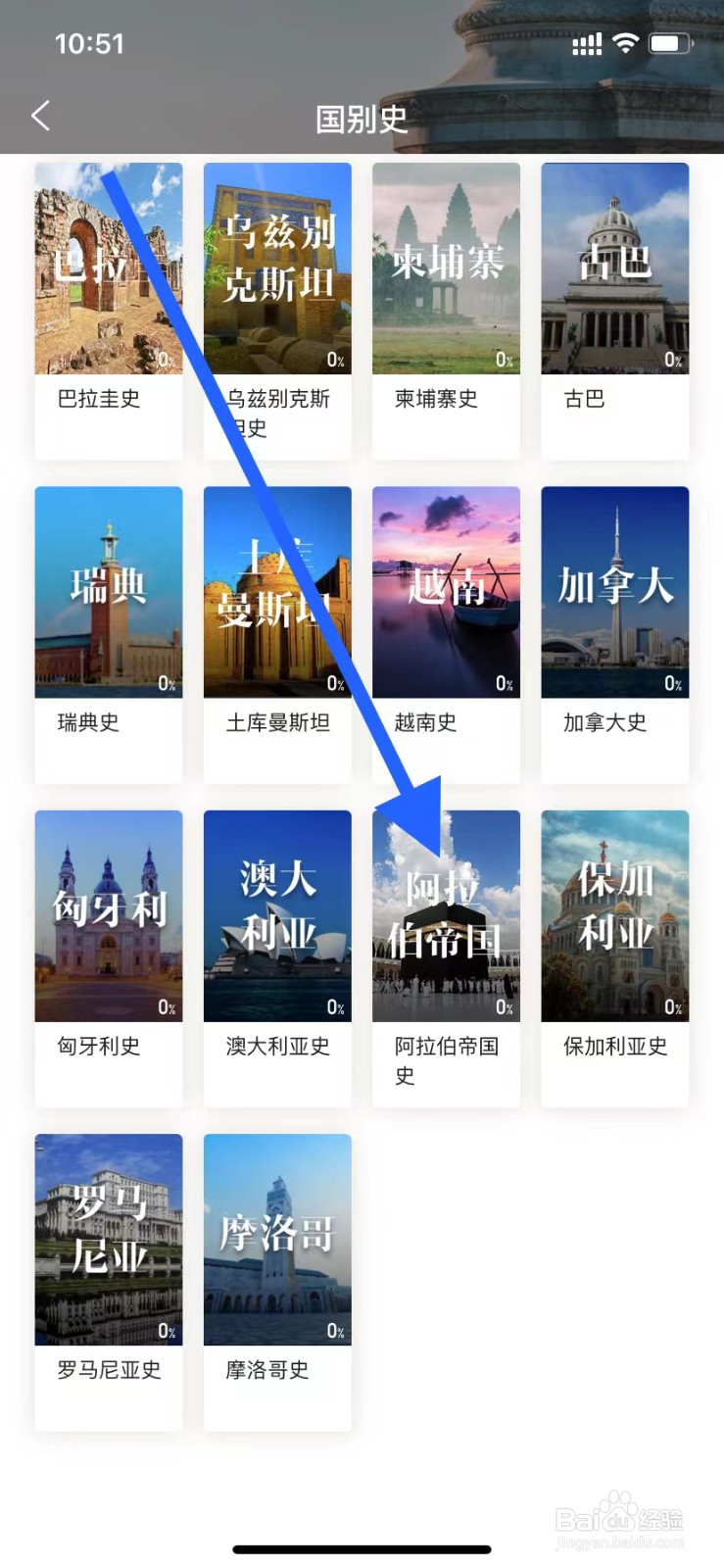Viewport: 724px width, 1568px height.
Task: Tap the back arrow to exit 国别史
Action: (40, 115)
